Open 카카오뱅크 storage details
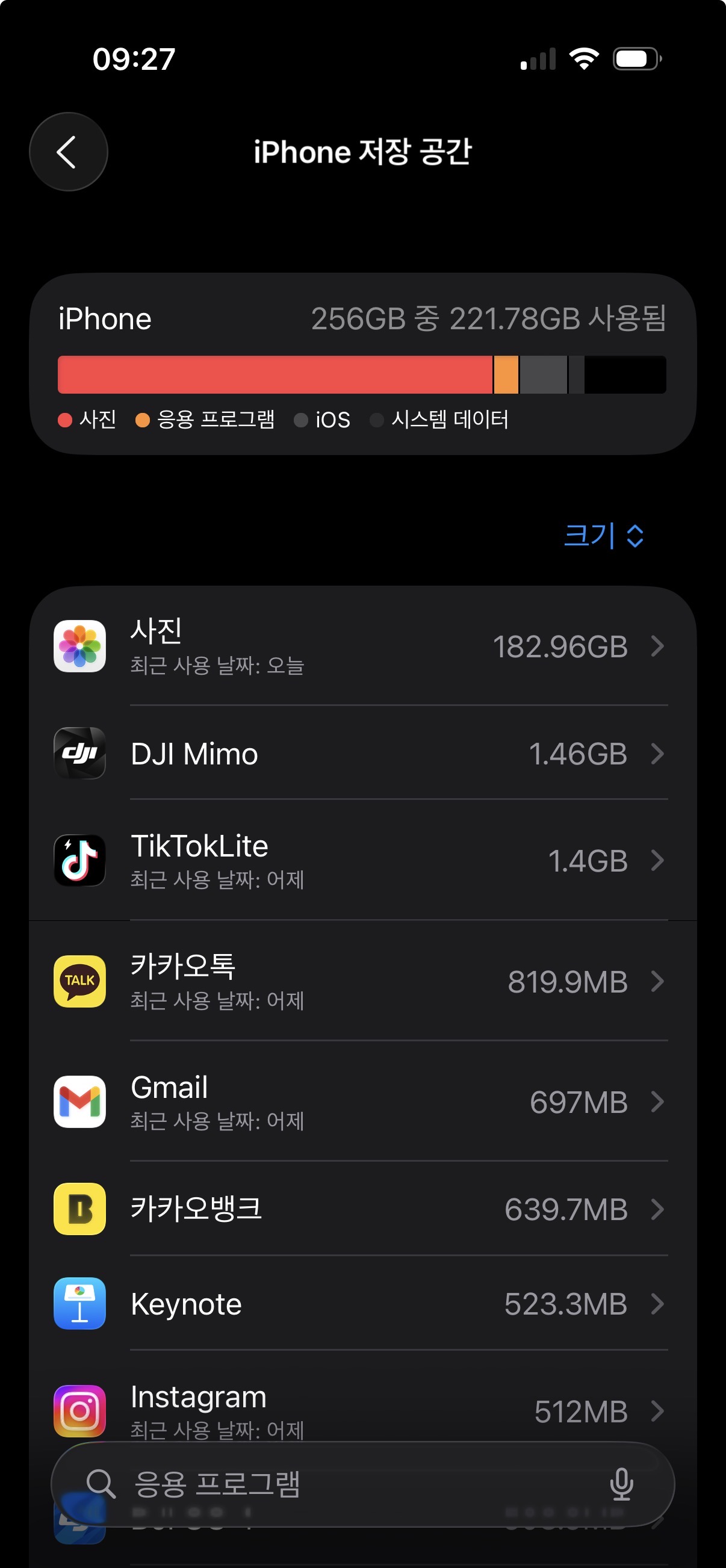The width and height of the screenshot is (726, 1568). [x=362, y=1208]
